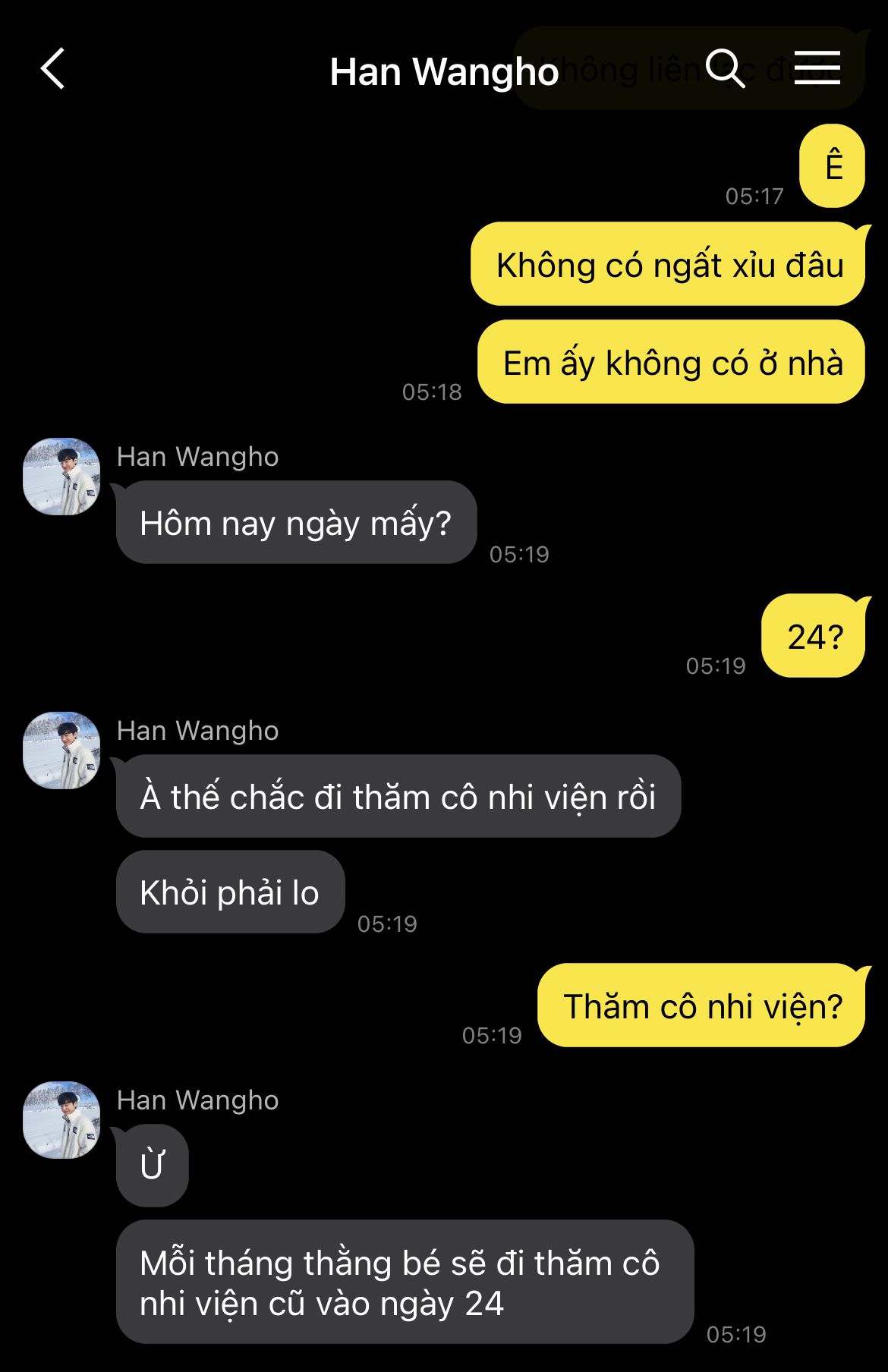View Han Wangho's profile picture next to 'Ừ'
Image resolution: width=888 pixels, height=1372 pixels.
(x=61, y=1120)
